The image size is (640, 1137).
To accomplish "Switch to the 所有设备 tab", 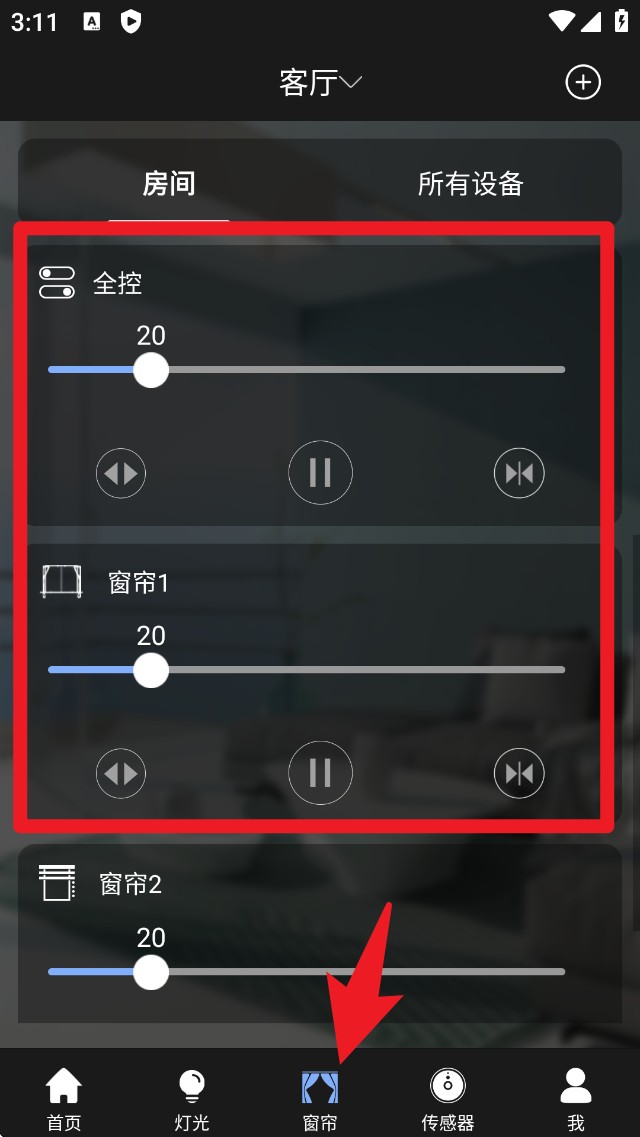I will 470,184.
